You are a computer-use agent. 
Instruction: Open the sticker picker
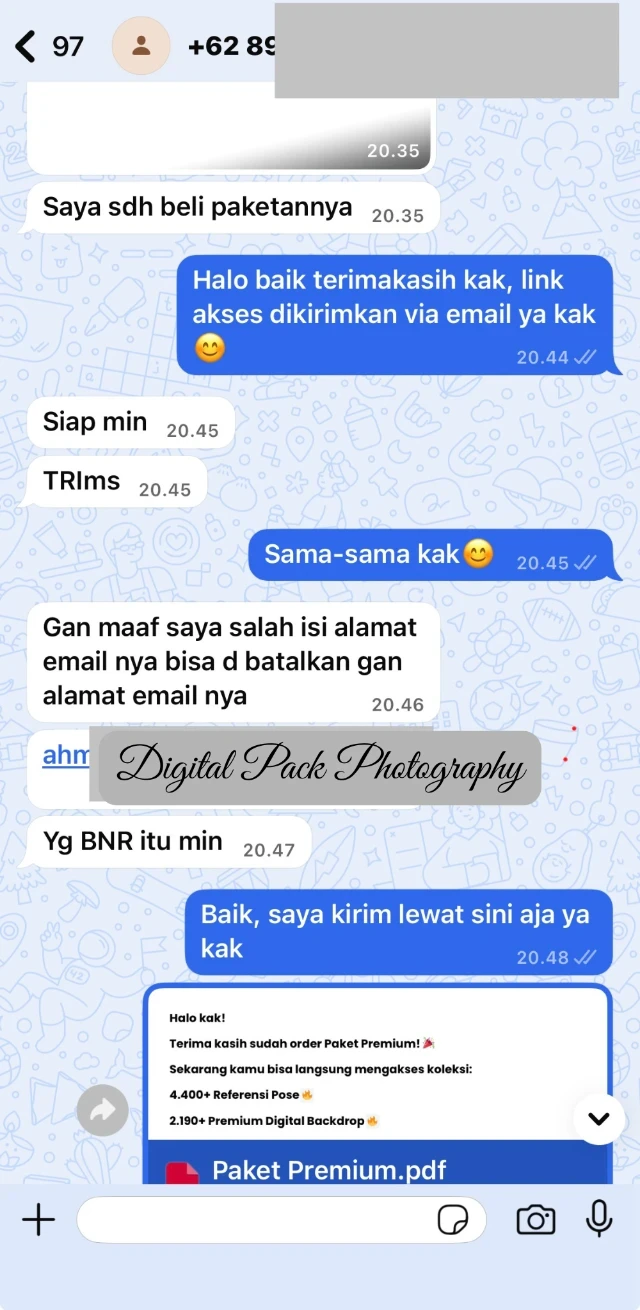tap(453, 1220)
